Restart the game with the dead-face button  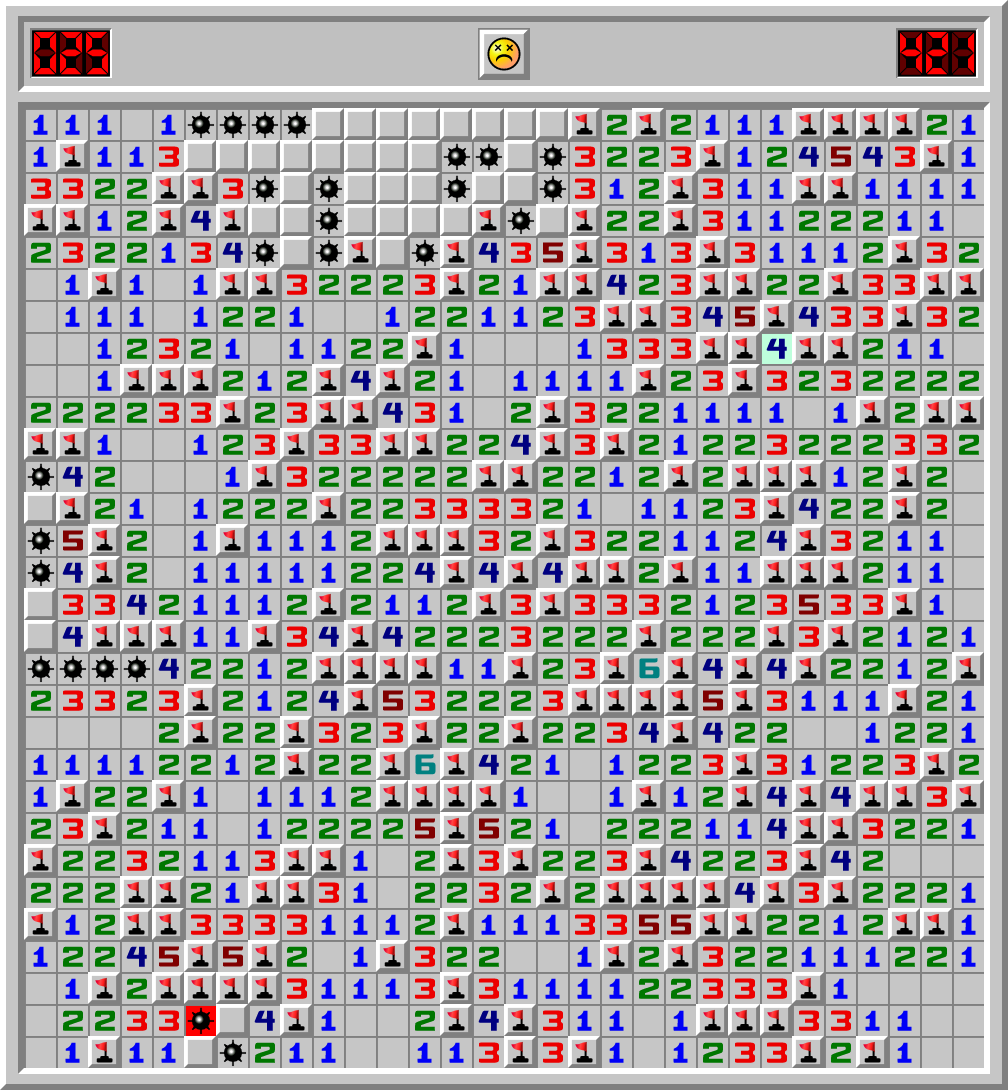click(x=503, y=54)
